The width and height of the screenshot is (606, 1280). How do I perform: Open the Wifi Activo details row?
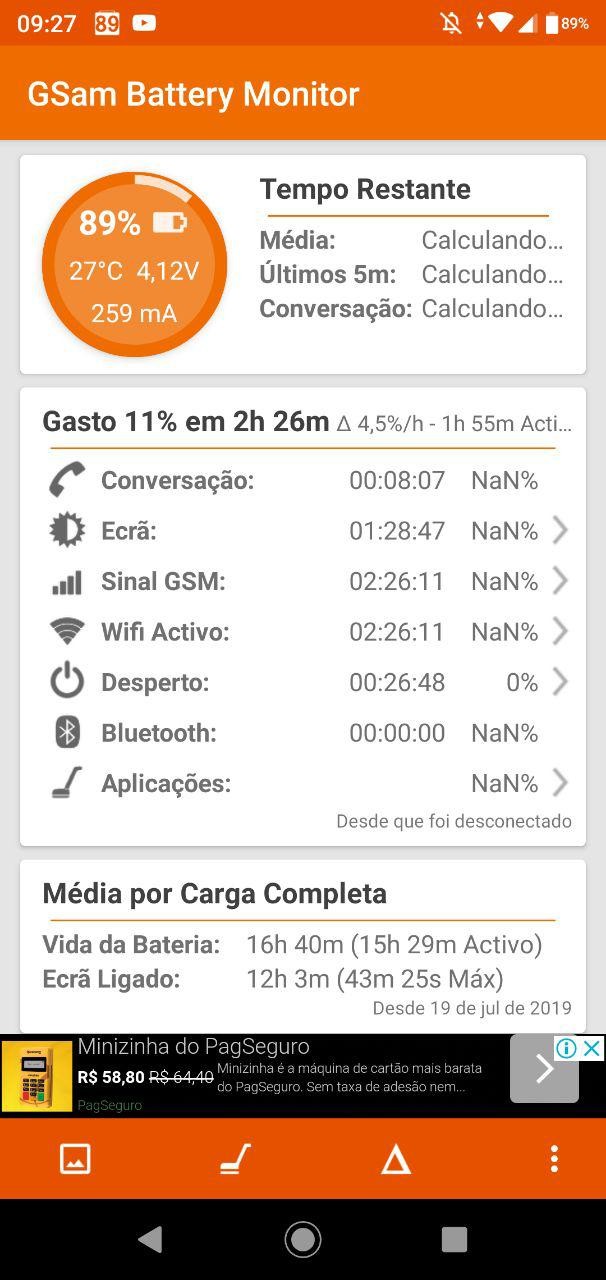point(303,632)
